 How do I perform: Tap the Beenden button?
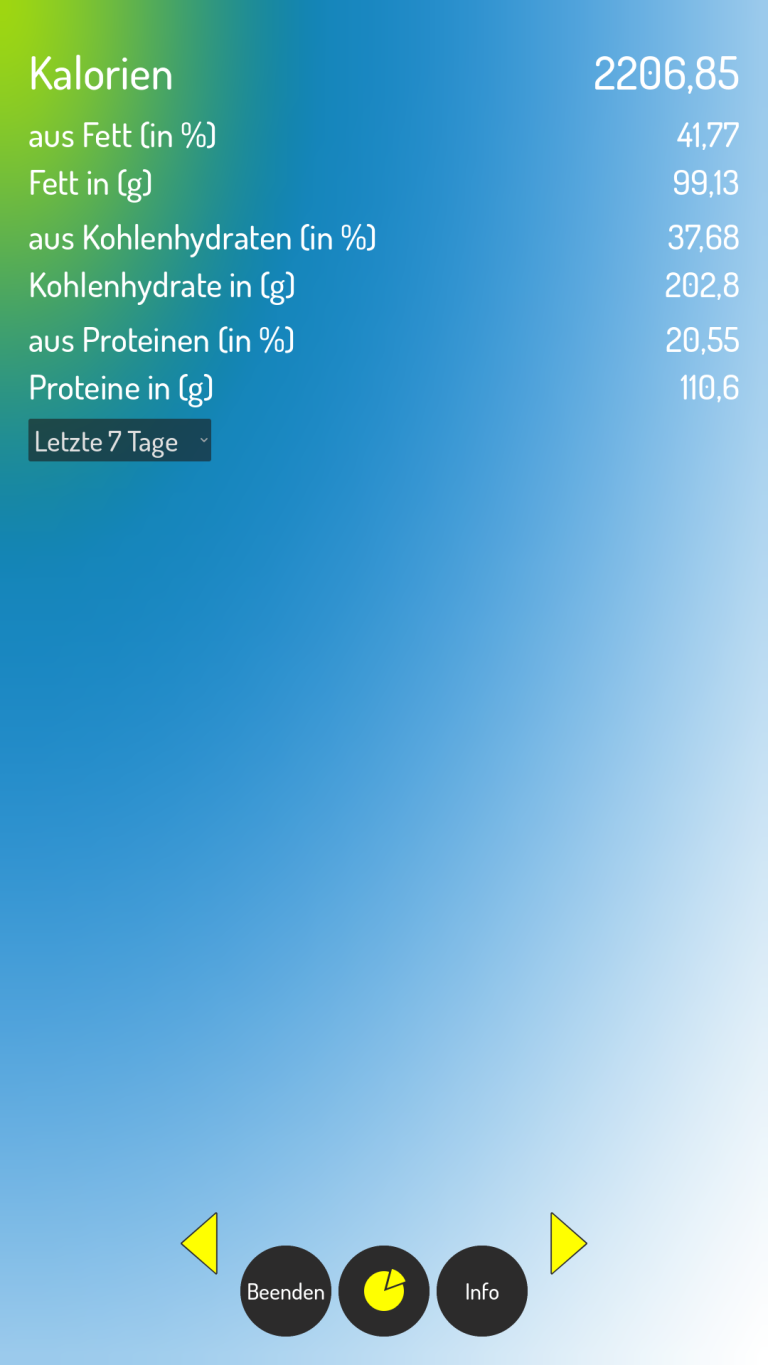(286, 1291)
